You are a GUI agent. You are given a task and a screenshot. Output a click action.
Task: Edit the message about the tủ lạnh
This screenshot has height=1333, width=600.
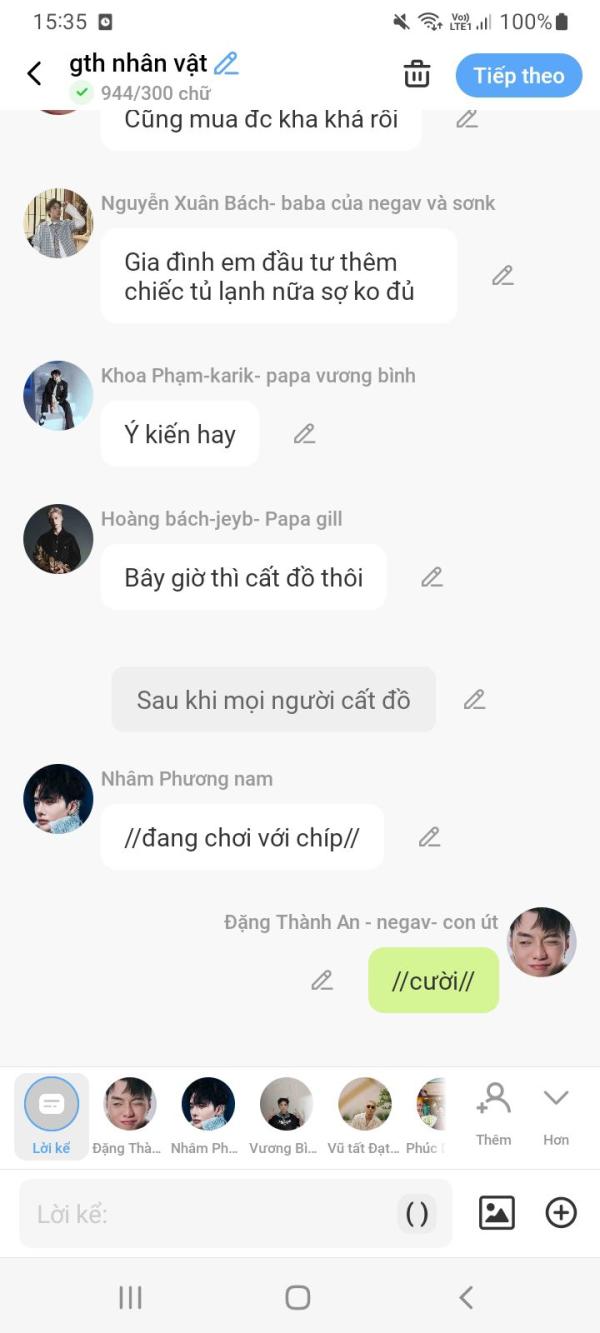coord(502,276)
